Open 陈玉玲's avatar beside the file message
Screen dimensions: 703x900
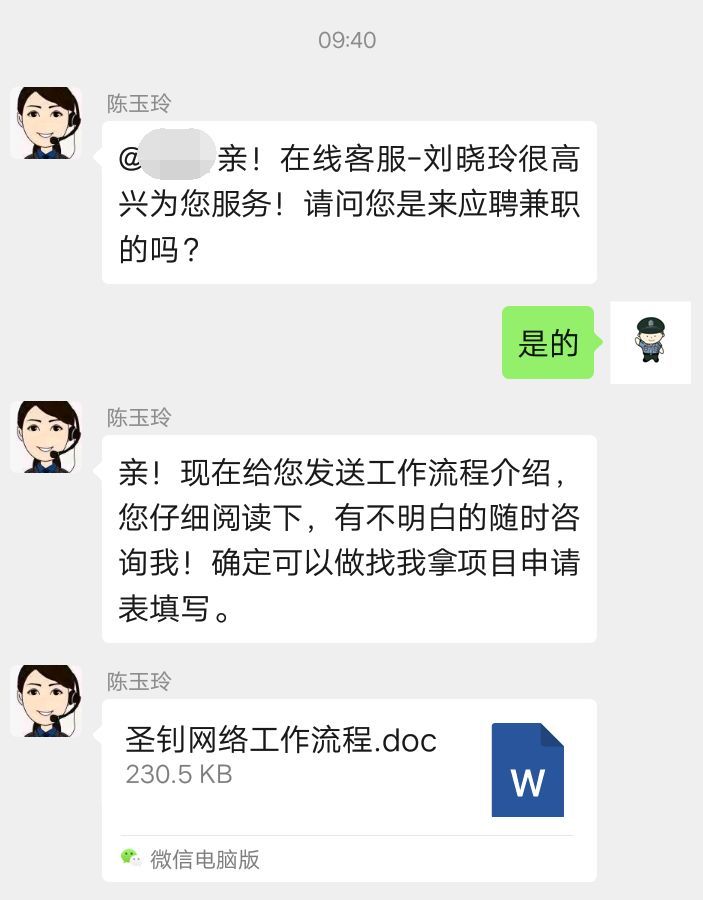(x=46, y=701)
